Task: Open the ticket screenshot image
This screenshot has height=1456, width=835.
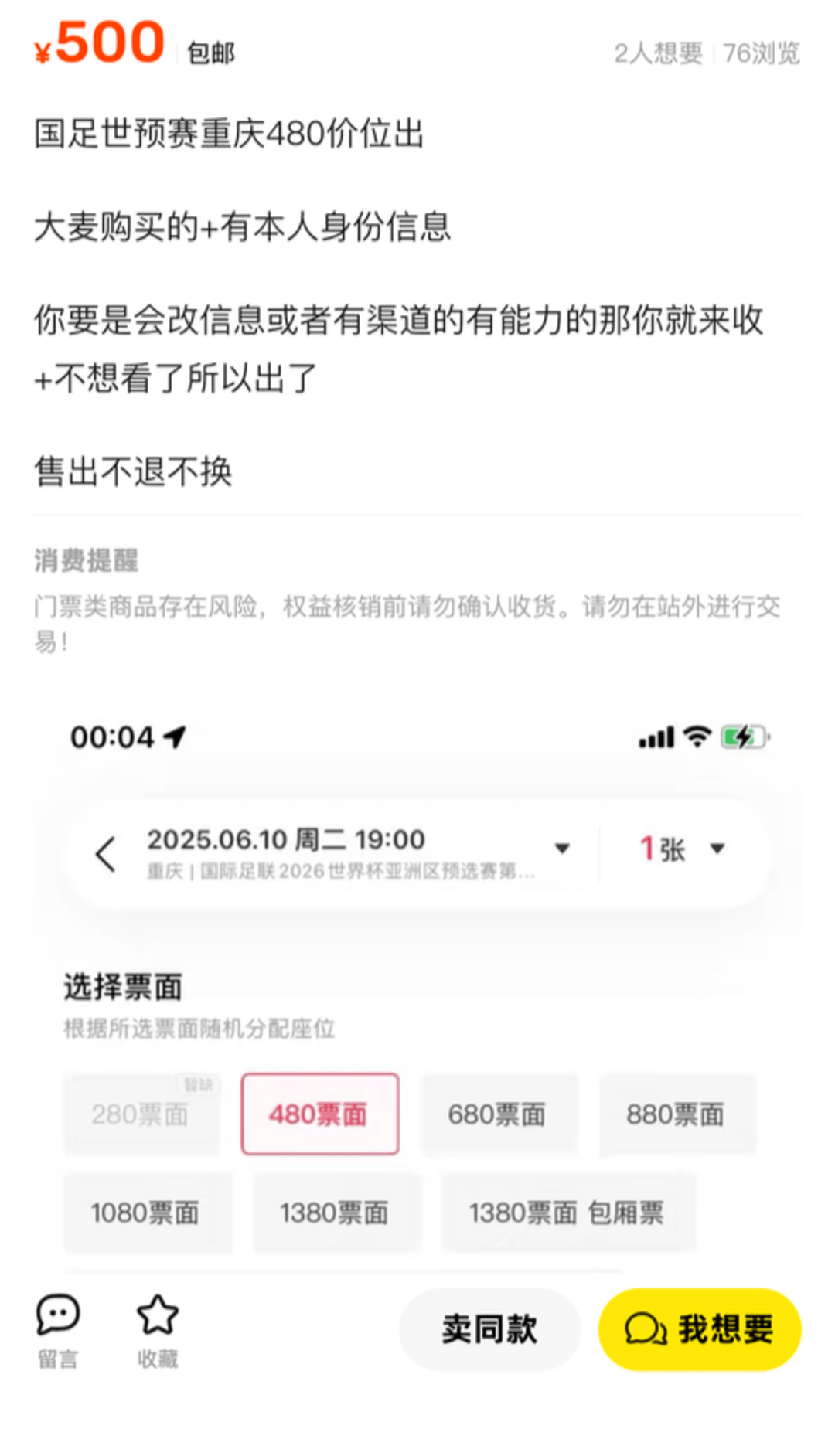Action: [x=417, y=989]
